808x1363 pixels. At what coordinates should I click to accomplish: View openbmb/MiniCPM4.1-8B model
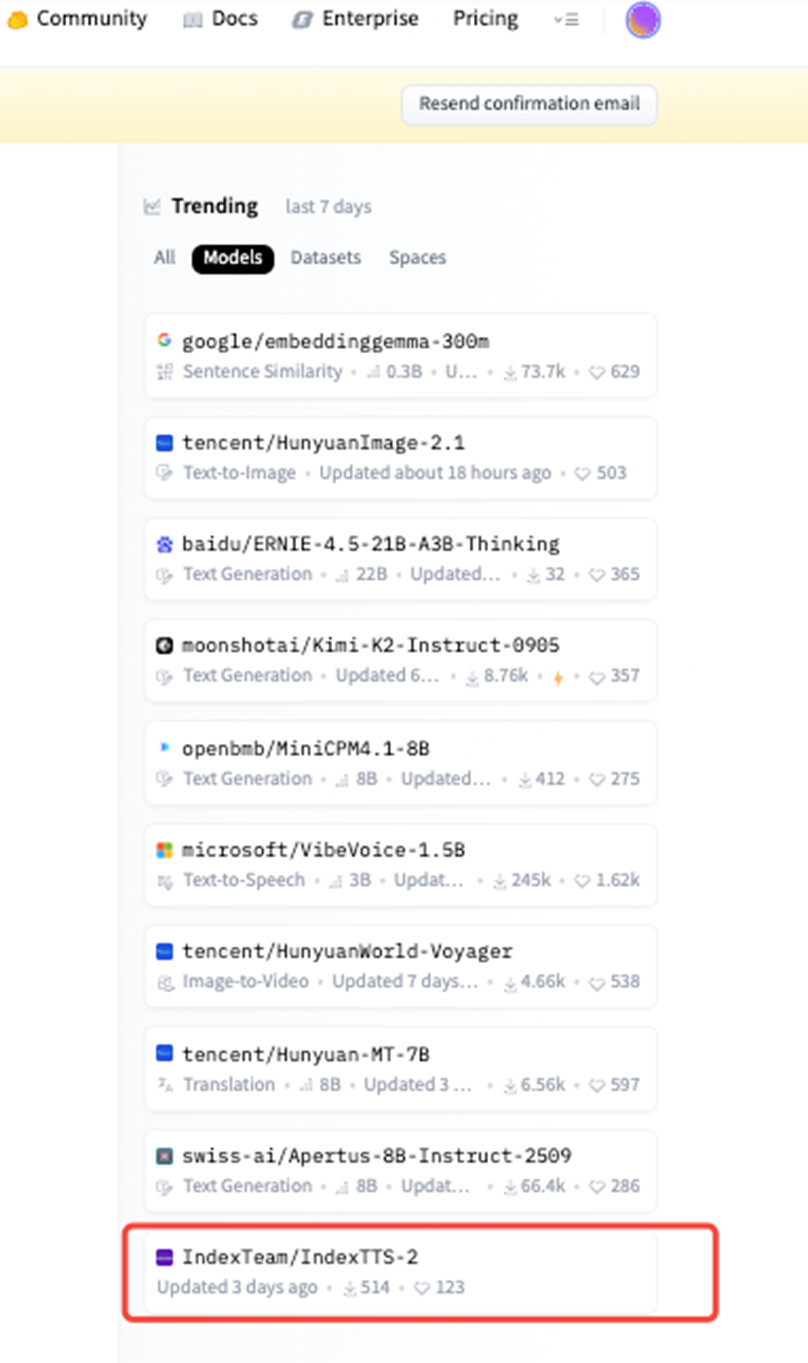click(x=305, y=749)
